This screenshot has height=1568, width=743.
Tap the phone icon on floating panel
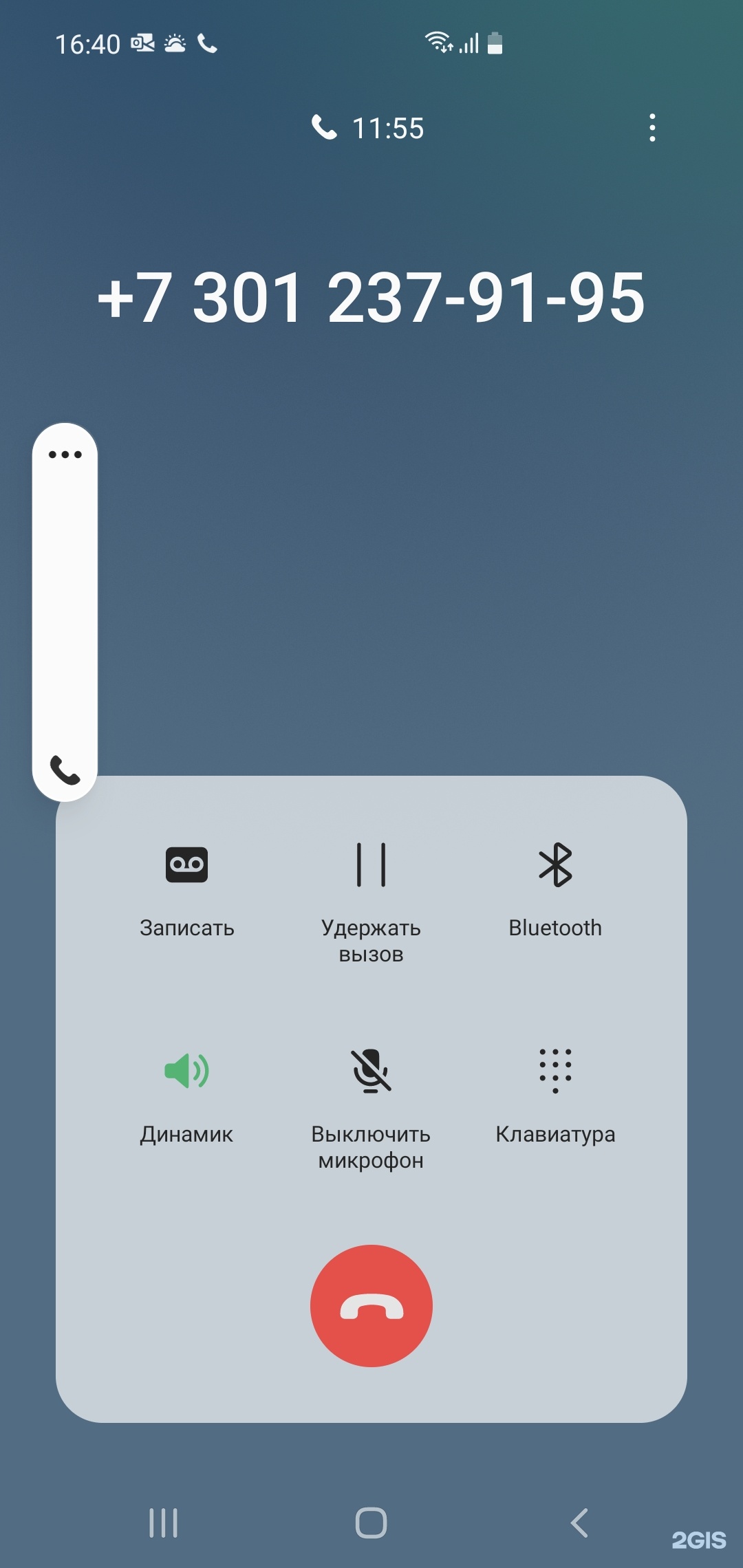click(65, 770)
